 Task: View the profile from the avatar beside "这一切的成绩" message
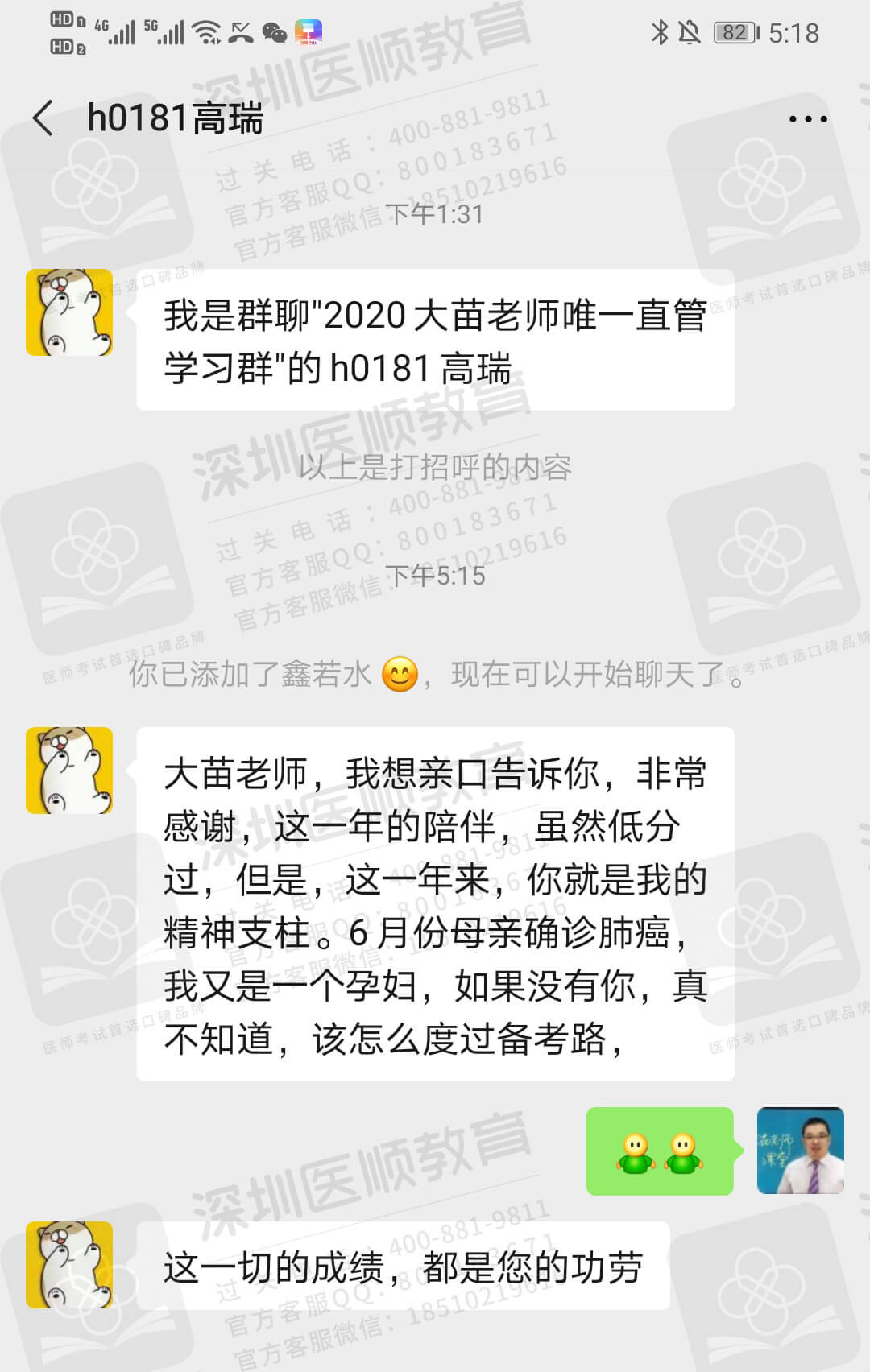[x=69, y=1264]
